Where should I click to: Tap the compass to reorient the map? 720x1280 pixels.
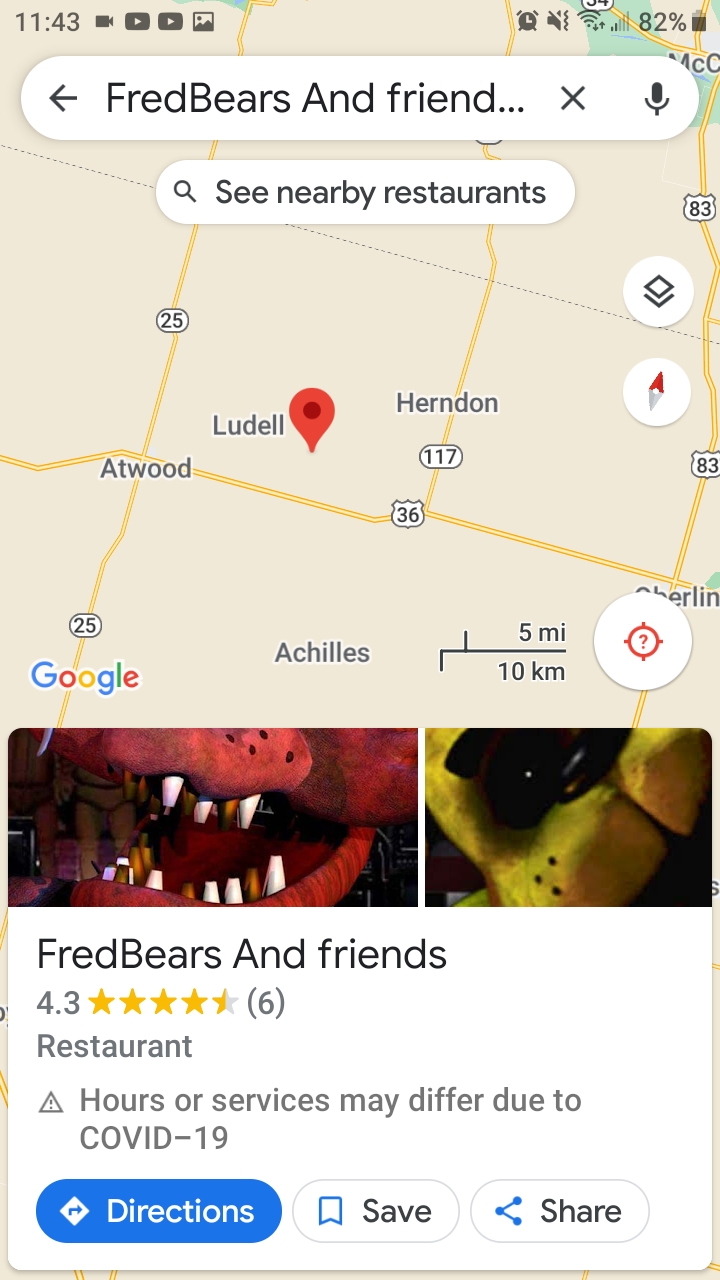pyautogui.click(x=657, y=391)
